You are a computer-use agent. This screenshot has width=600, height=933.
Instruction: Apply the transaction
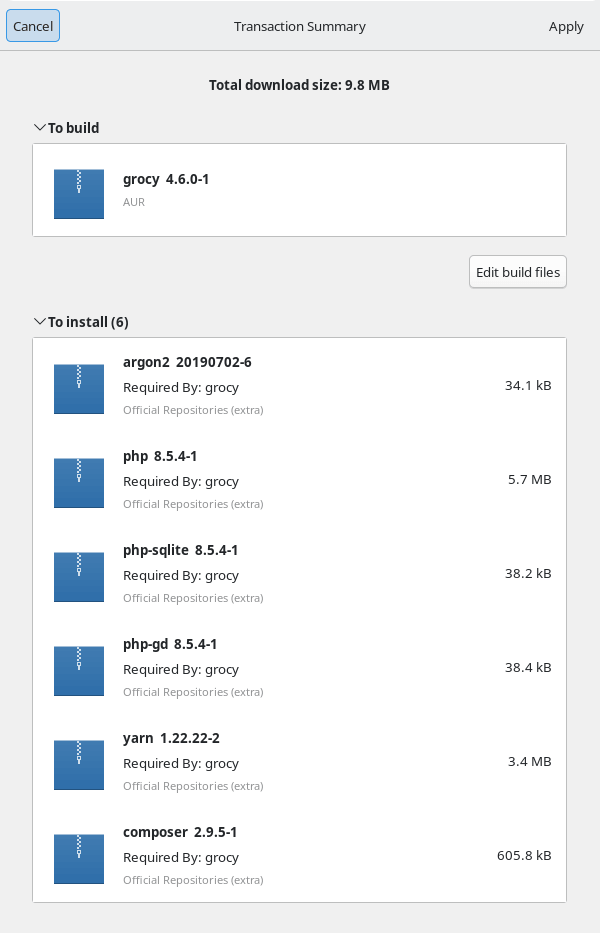(x=566, y=26)
